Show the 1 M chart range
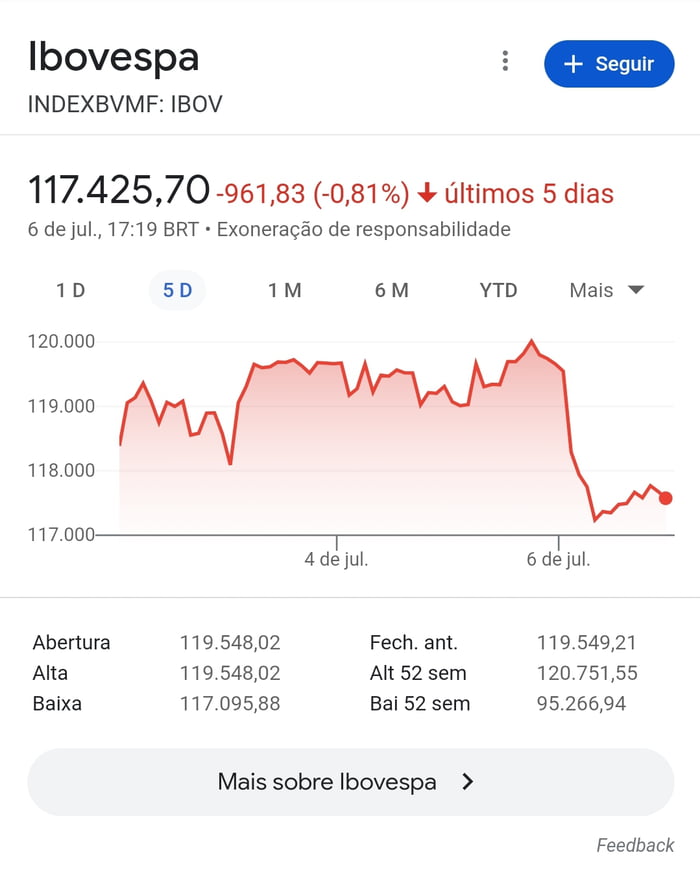Viewport: 700px width, 870px height. [284, 291]
